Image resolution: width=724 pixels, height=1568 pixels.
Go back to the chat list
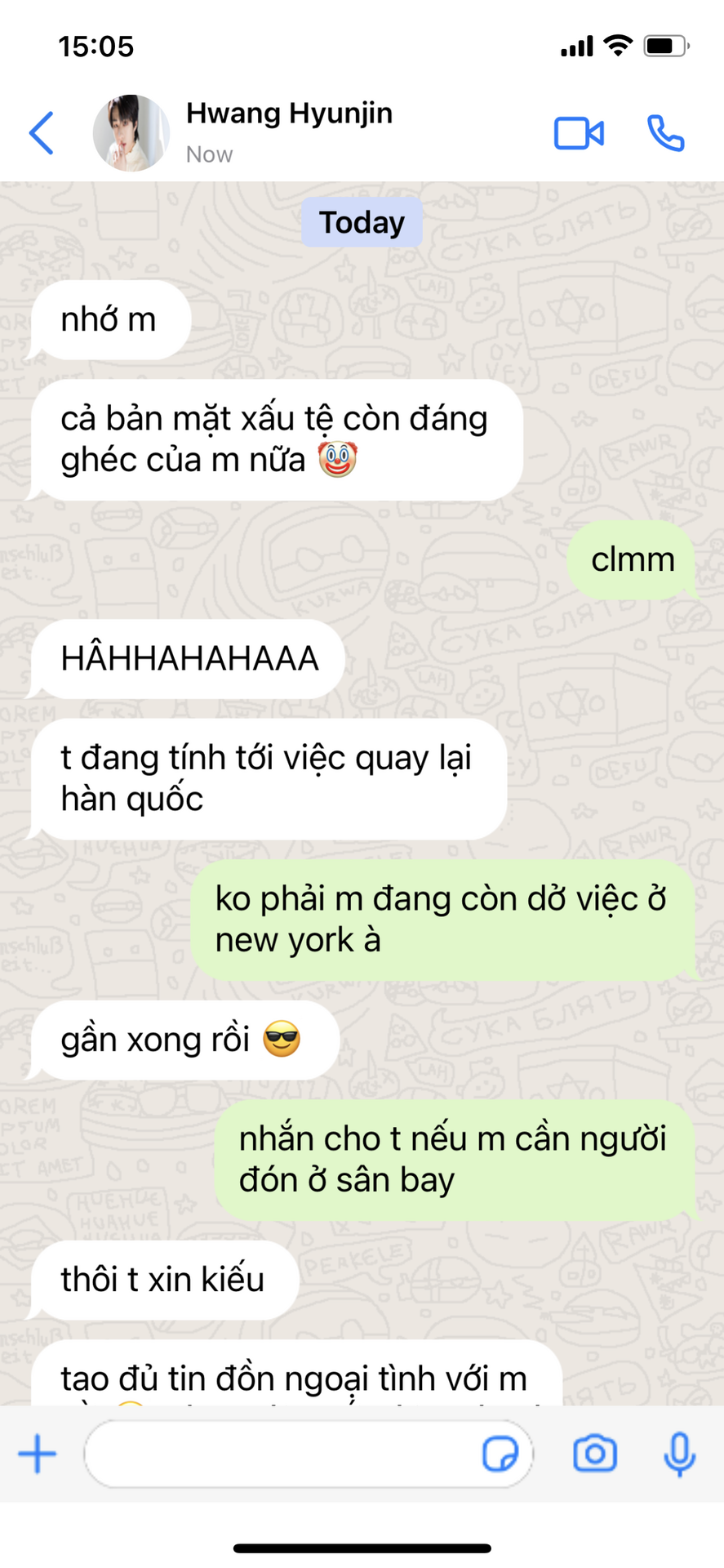pyautogui.click(x=42, y=133)
